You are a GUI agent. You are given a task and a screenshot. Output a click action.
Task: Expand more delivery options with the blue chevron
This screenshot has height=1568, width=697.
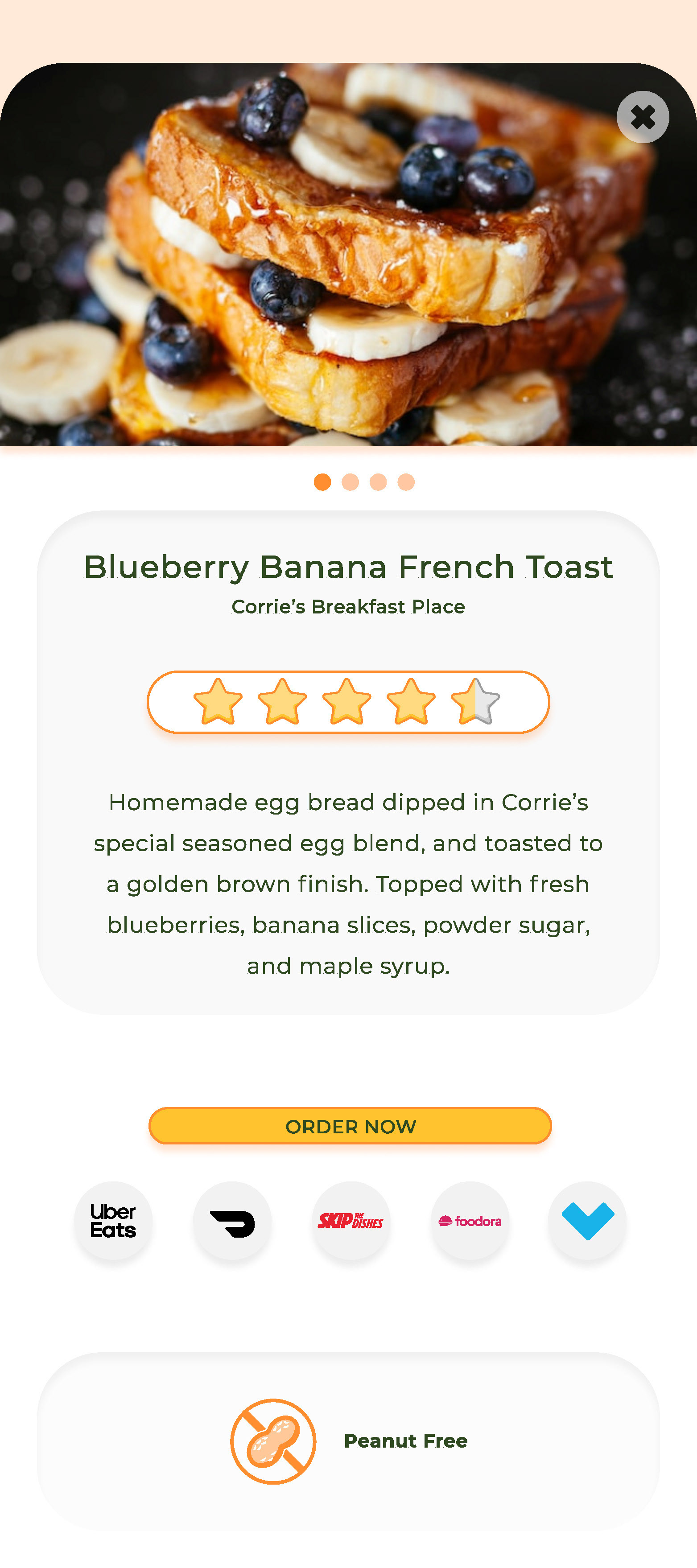[587, 1220]
